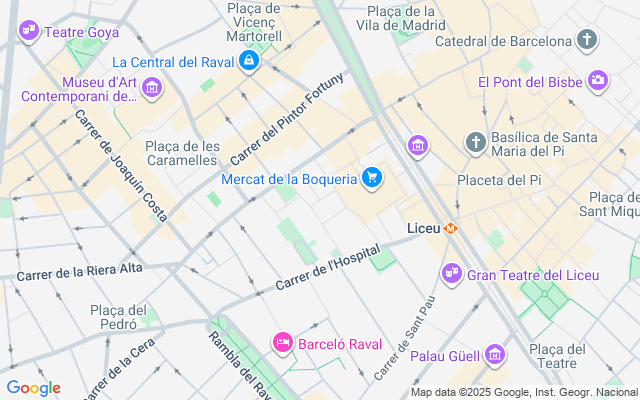Tap the Museu d'Art Contemporani marker
This screenshot has height=400, width=640.
tap(152, 90)
